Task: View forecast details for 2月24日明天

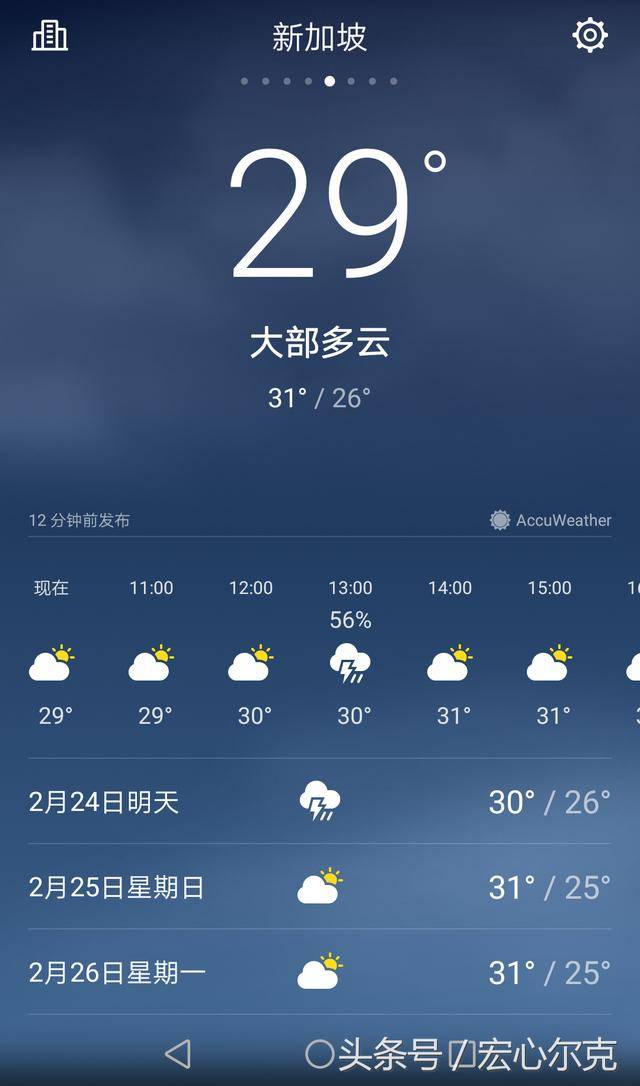Action: [320, 802]
